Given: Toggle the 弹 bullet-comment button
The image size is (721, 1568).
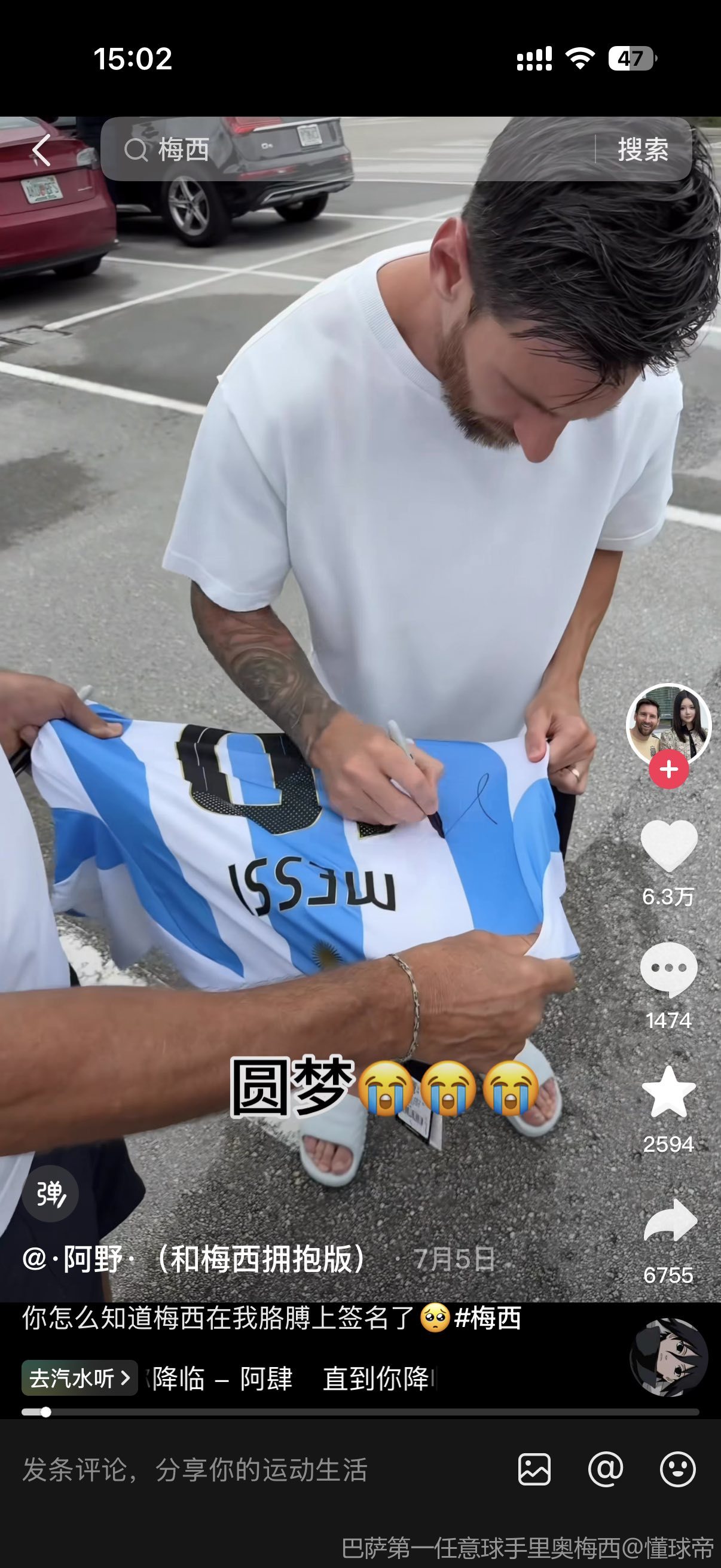Looking at the screenshot, I should pyautogui.click(x=50, y=1194).
